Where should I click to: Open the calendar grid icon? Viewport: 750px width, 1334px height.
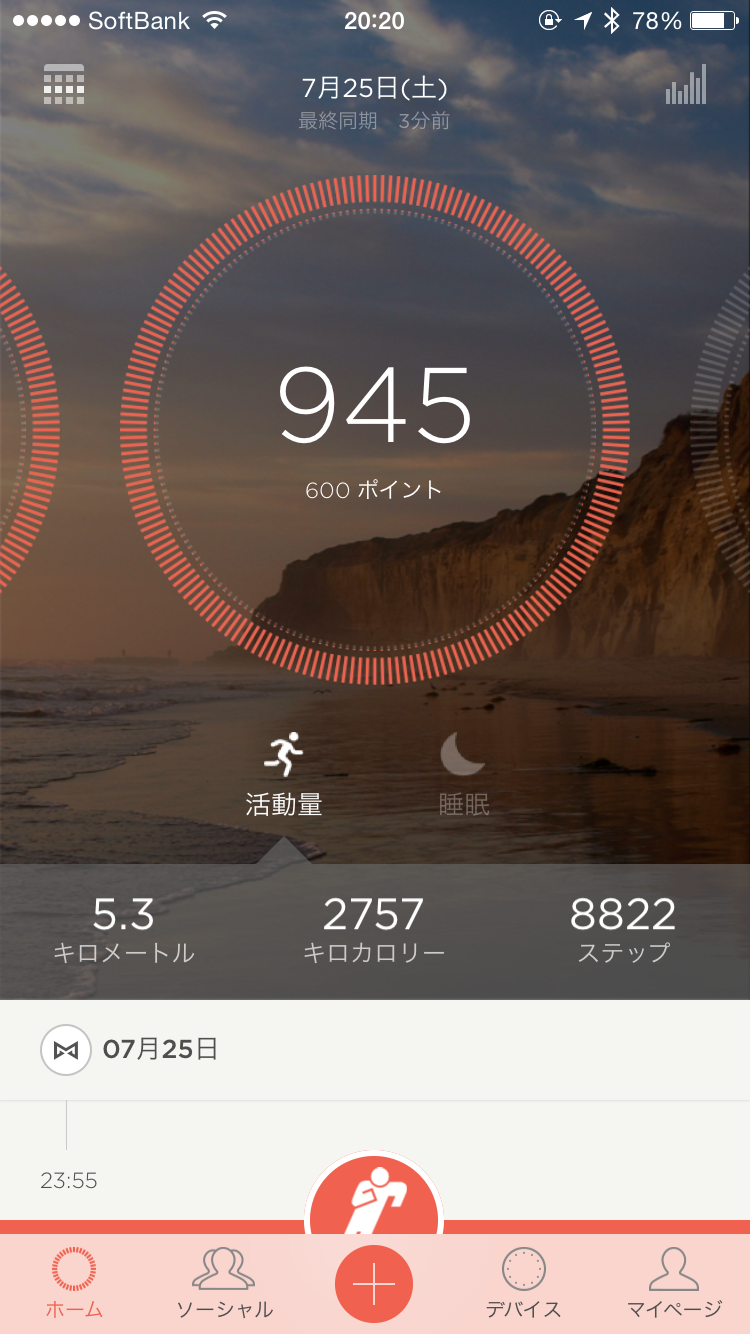tap(64, 85)
